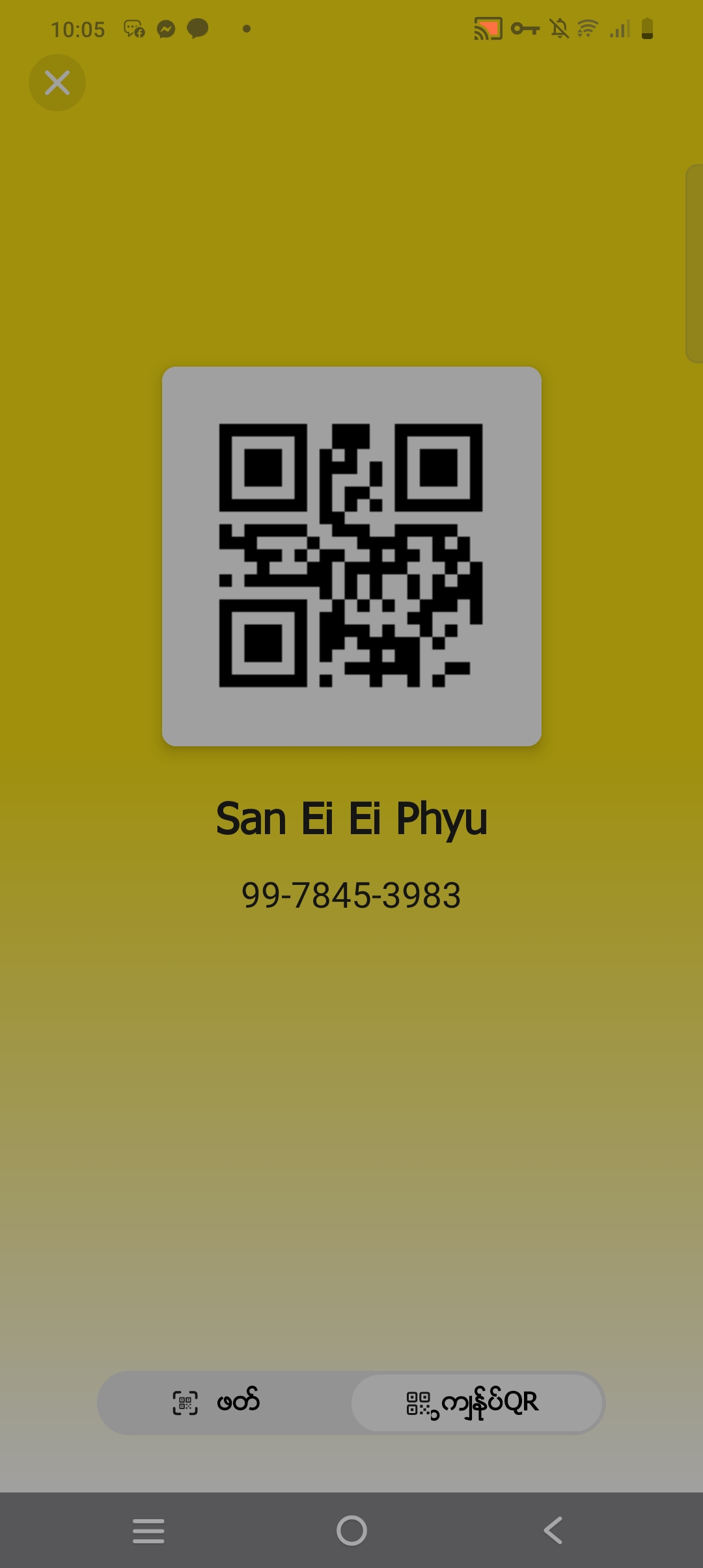Screen dimensions: 703x1568
Task: Go to the home screen
Action: click(351, 1530)
